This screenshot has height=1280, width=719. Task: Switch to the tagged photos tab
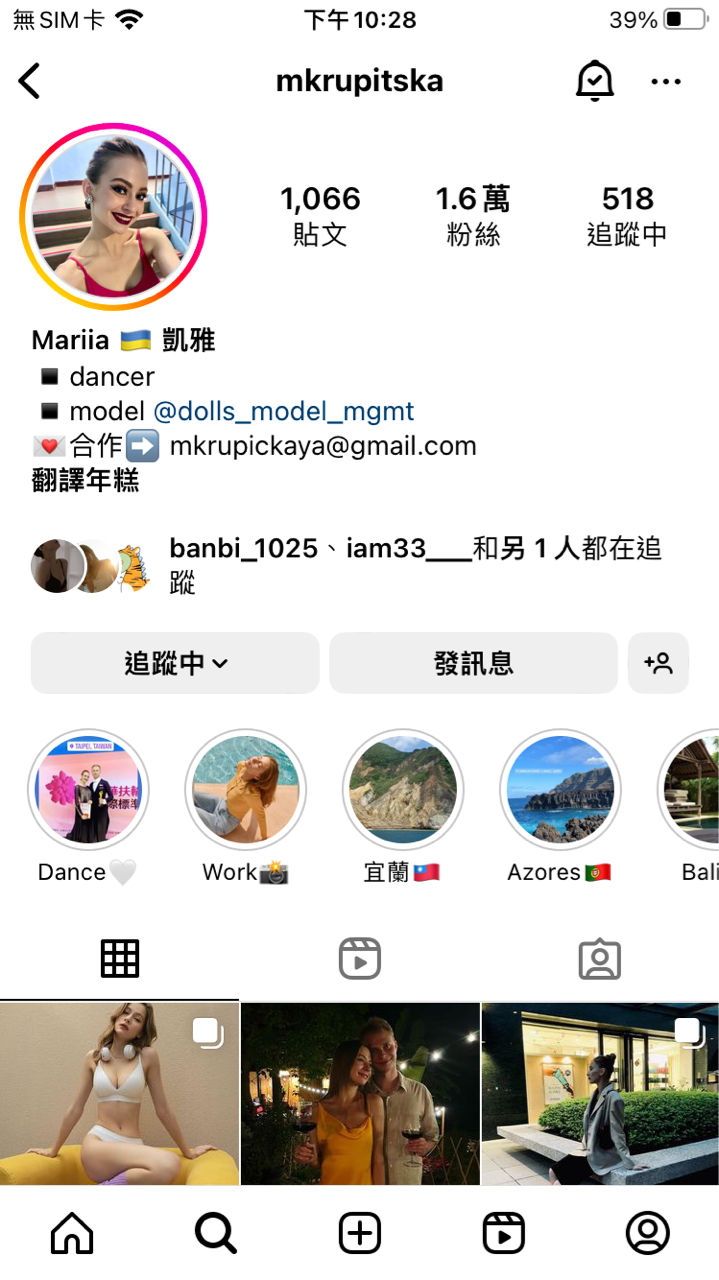point(599,959)
